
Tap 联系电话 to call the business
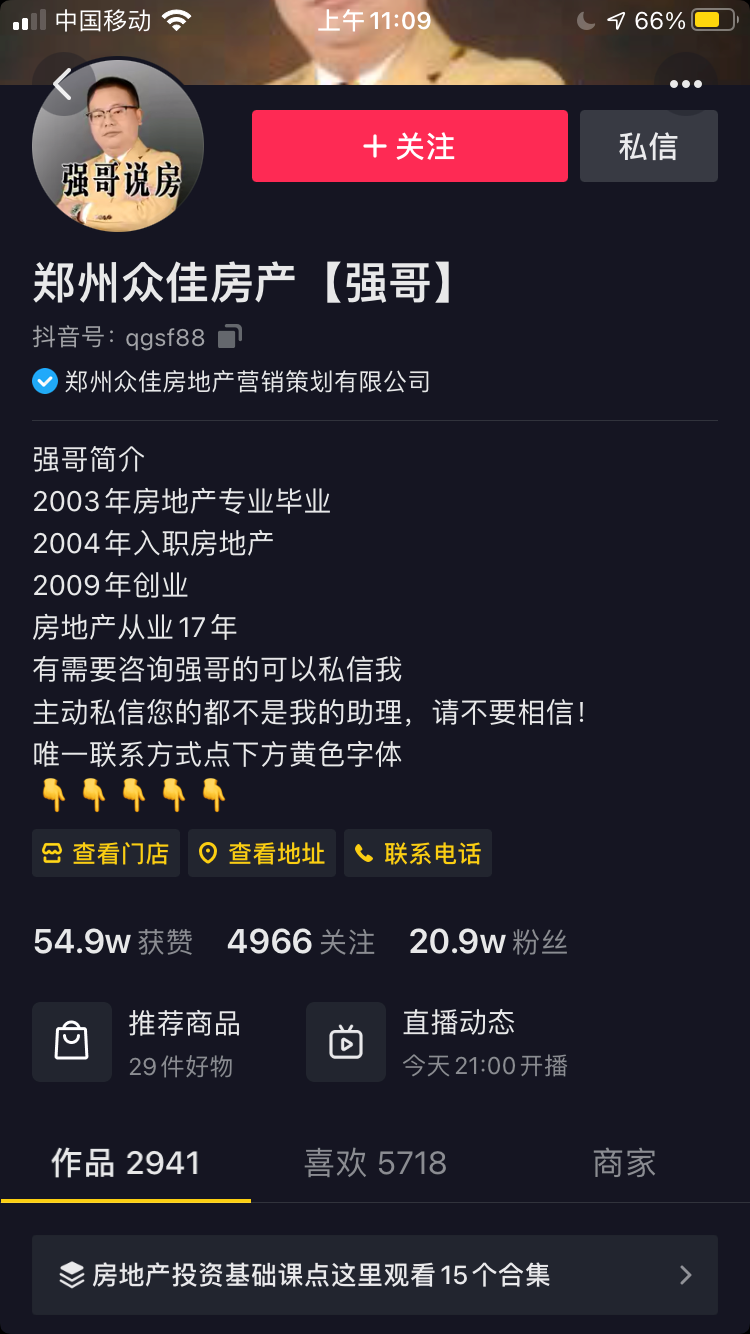tap(418, 853)
